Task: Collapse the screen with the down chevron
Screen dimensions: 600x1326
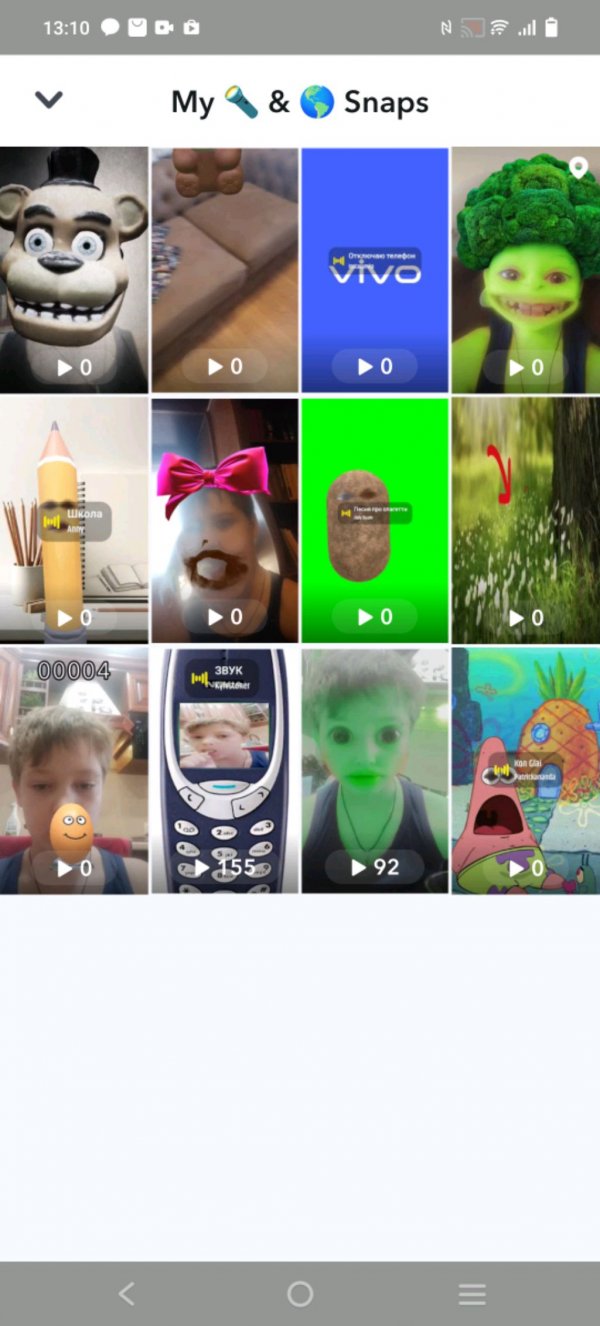Action: click(x=48, y=99)
